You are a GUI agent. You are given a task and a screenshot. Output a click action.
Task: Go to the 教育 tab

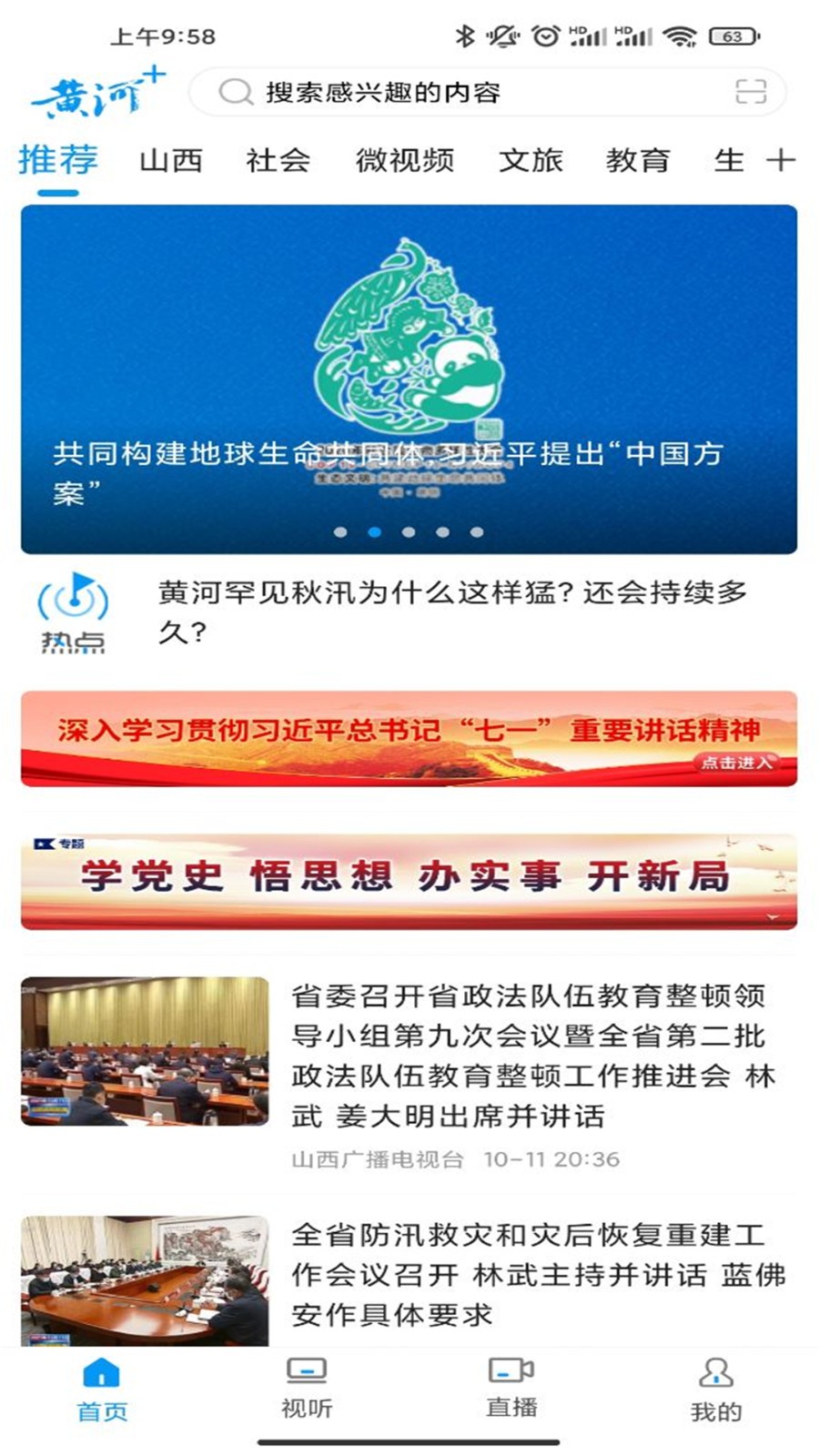(638, 161)
